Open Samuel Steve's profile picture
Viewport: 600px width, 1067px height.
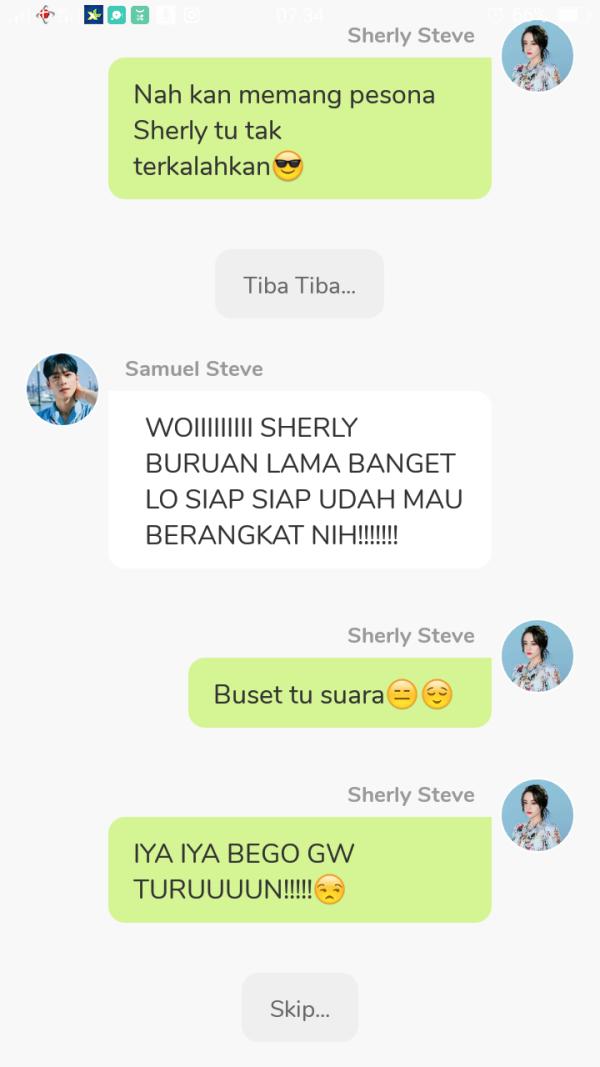click(62, 389)
